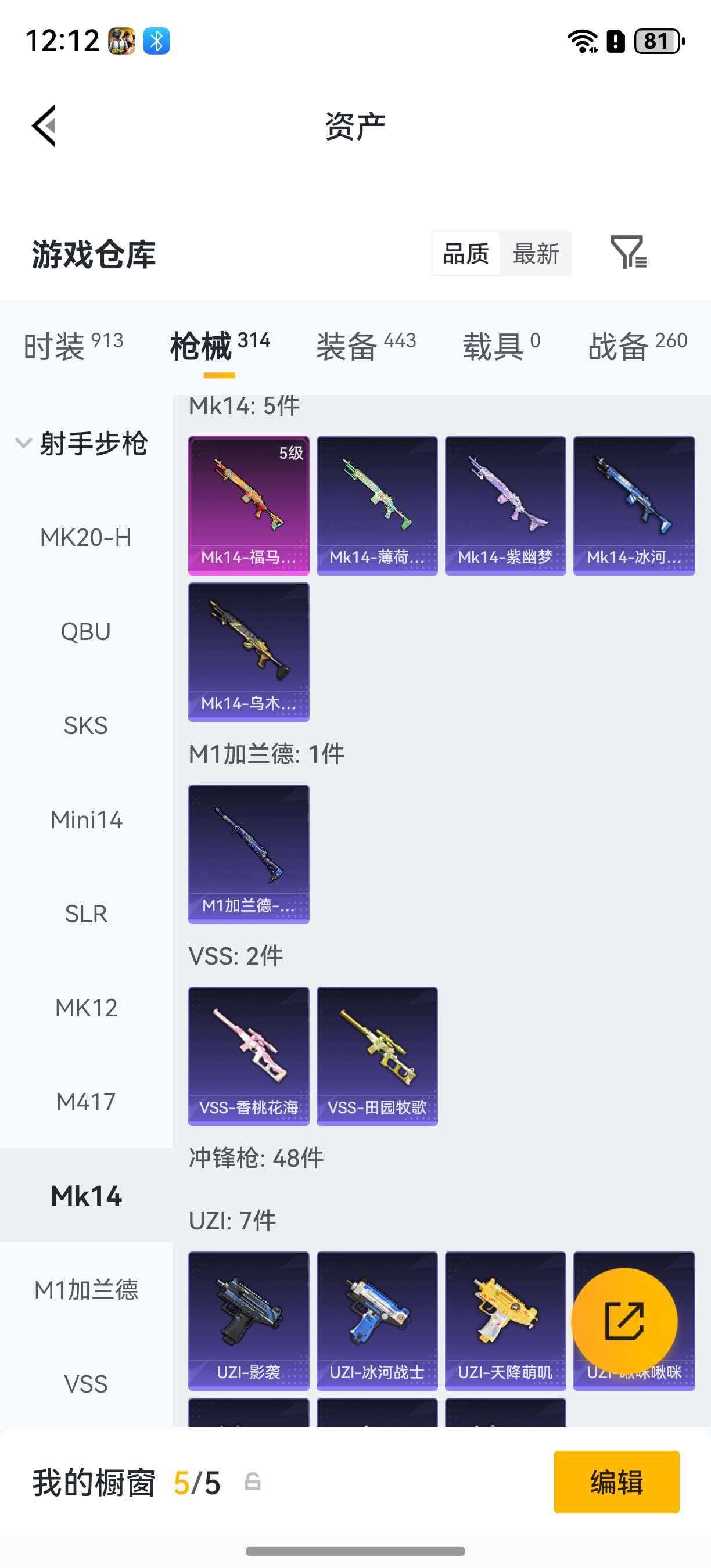Image resolution: width=711 pixels, height=1568 pixels.
Task: Choose Mini14 from the sidebar
Action: 86,820
